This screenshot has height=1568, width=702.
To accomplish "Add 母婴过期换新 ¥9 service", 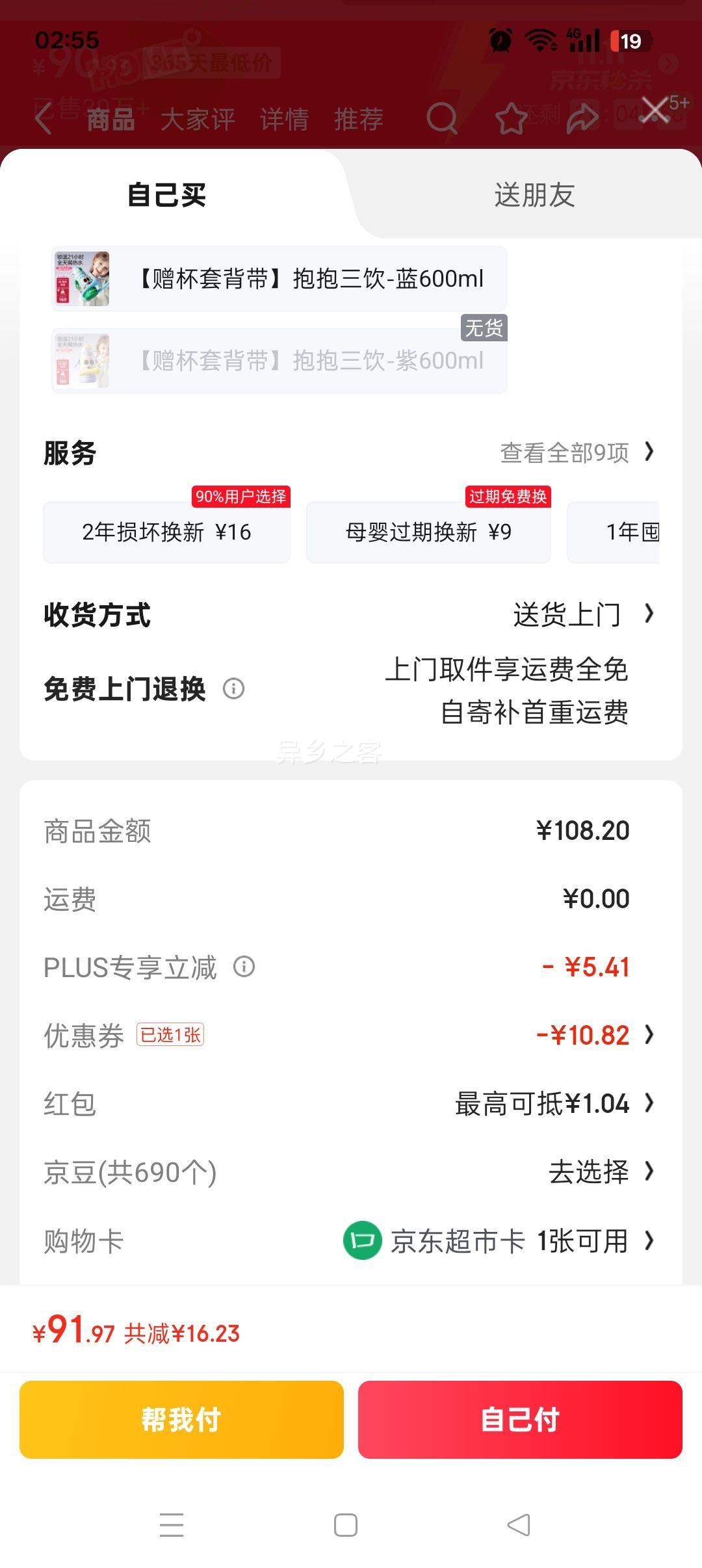I will [428, 532].
